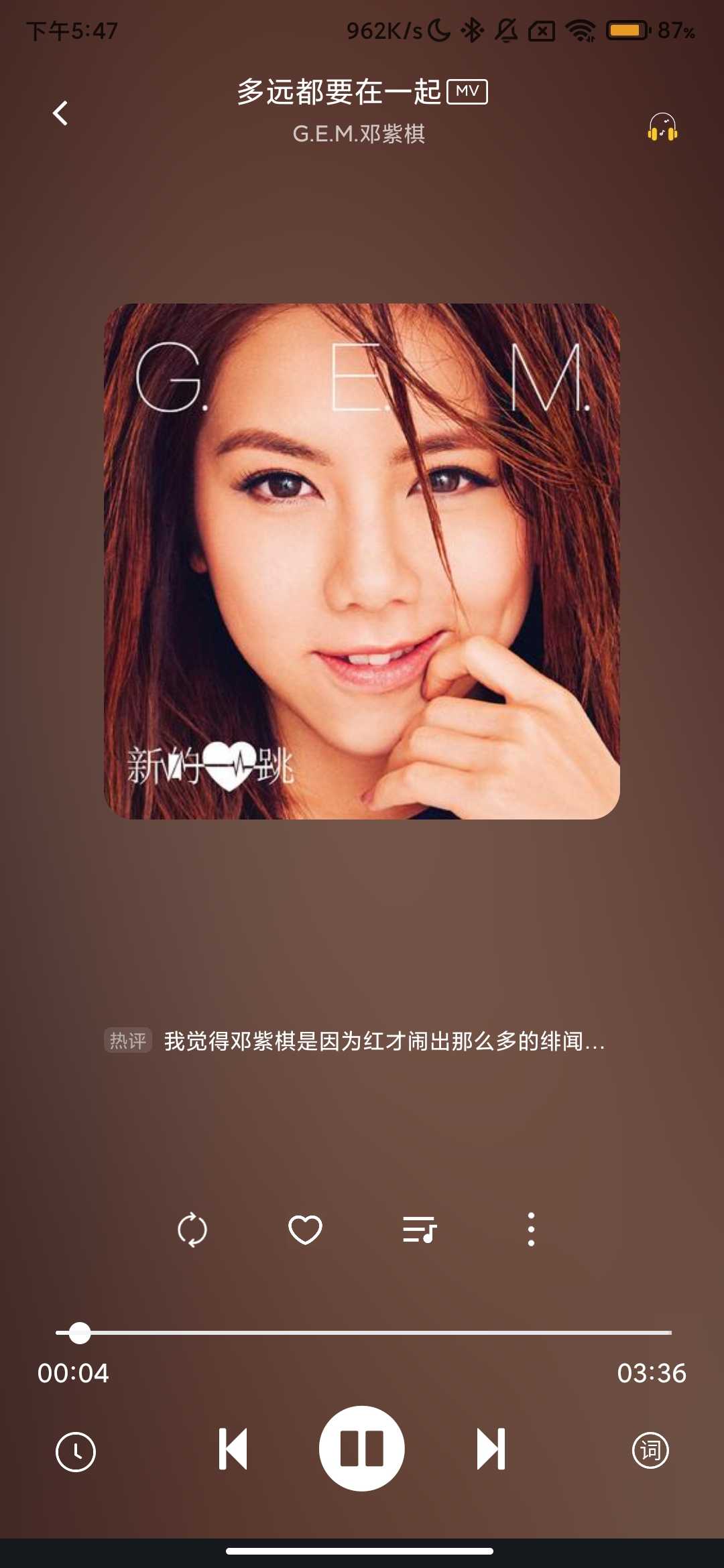The image size is (724, 1568).
Task: Open the three-dot more options menu
Action: tap(531, 1230)
